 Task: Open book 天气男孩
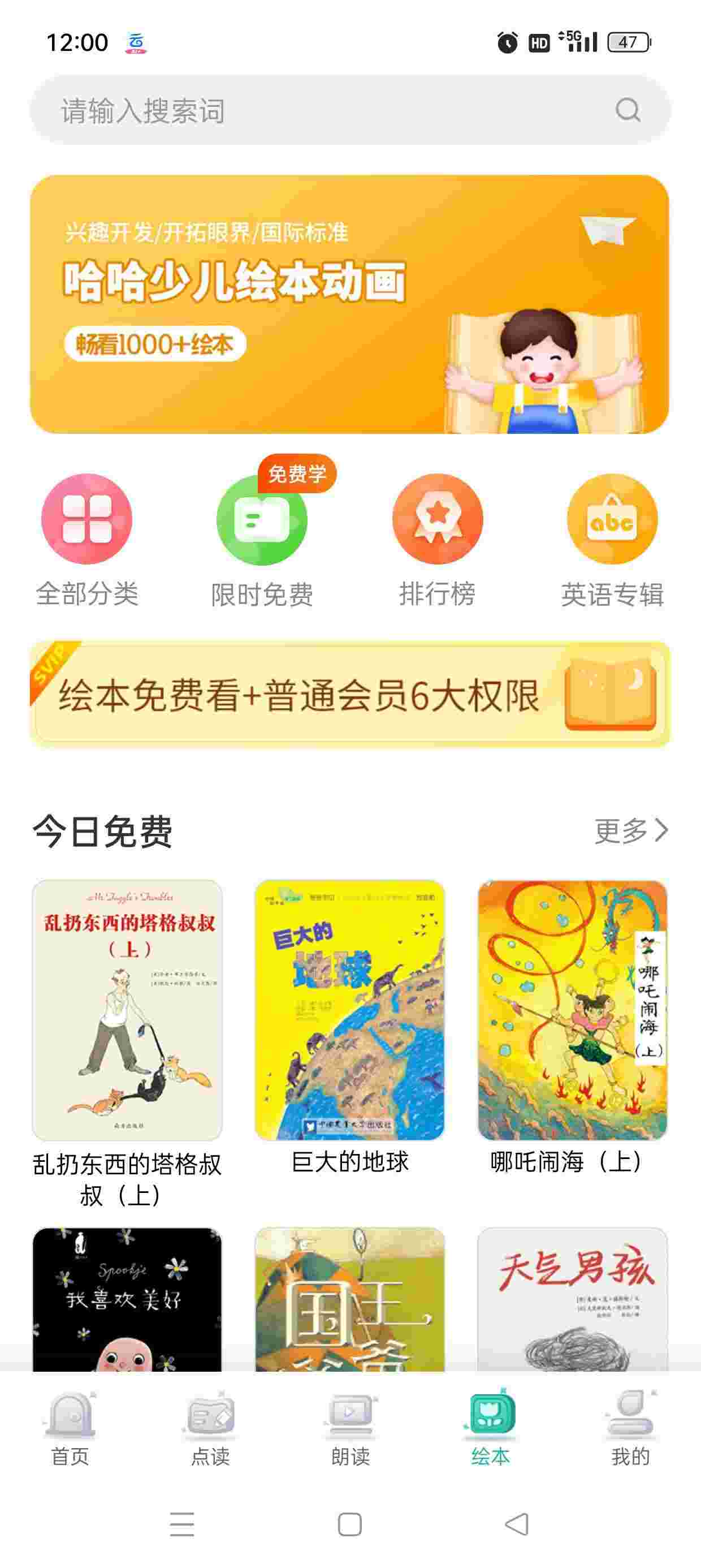(573, 1299)
